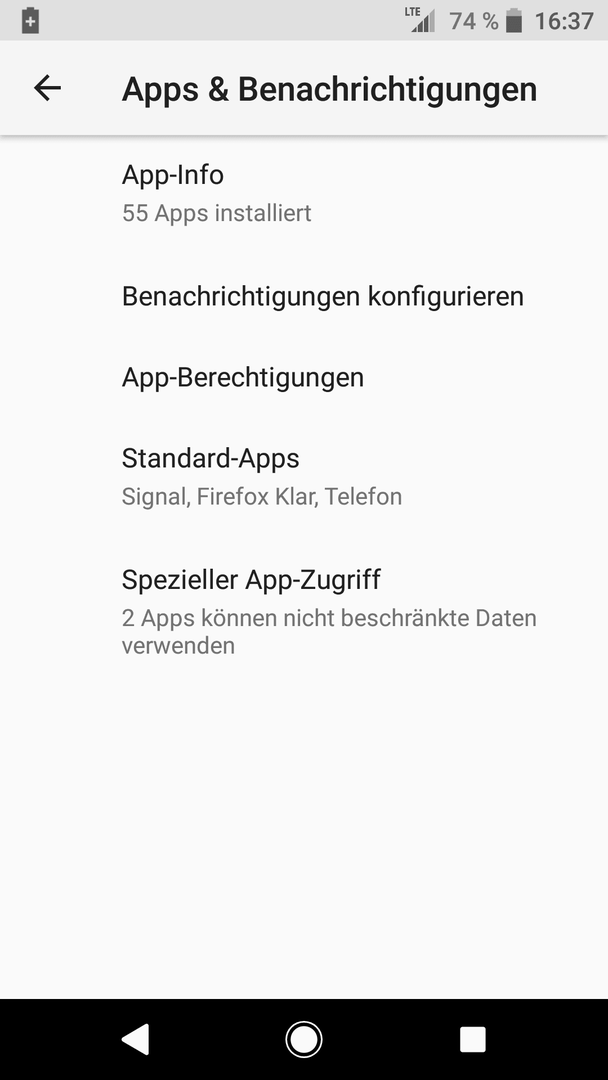Go back using the app bar arrow

48,88
